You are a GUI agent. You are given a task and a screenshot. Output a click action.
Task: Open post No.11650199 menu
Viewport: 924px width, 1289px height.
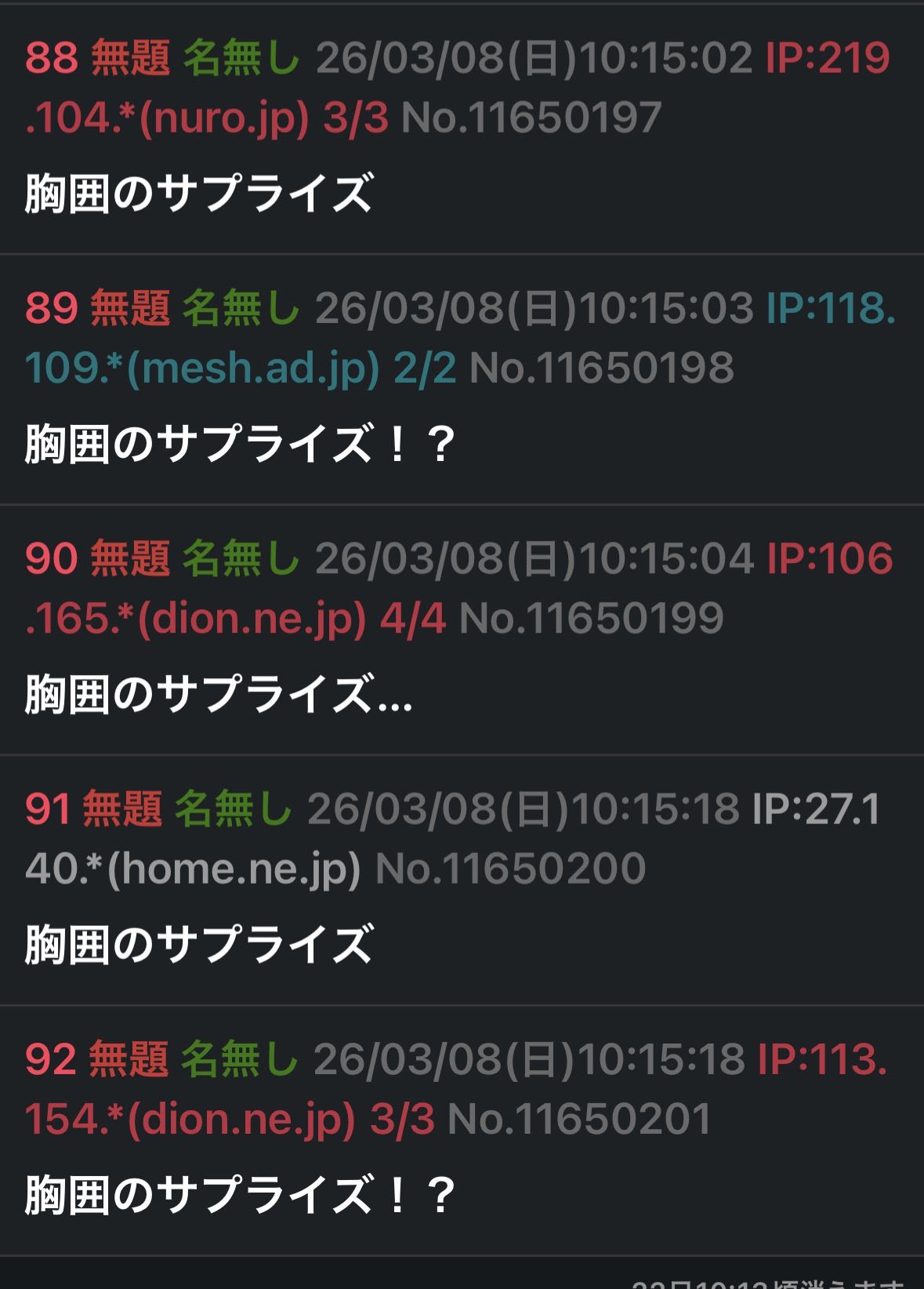click(x=591, y=618)
